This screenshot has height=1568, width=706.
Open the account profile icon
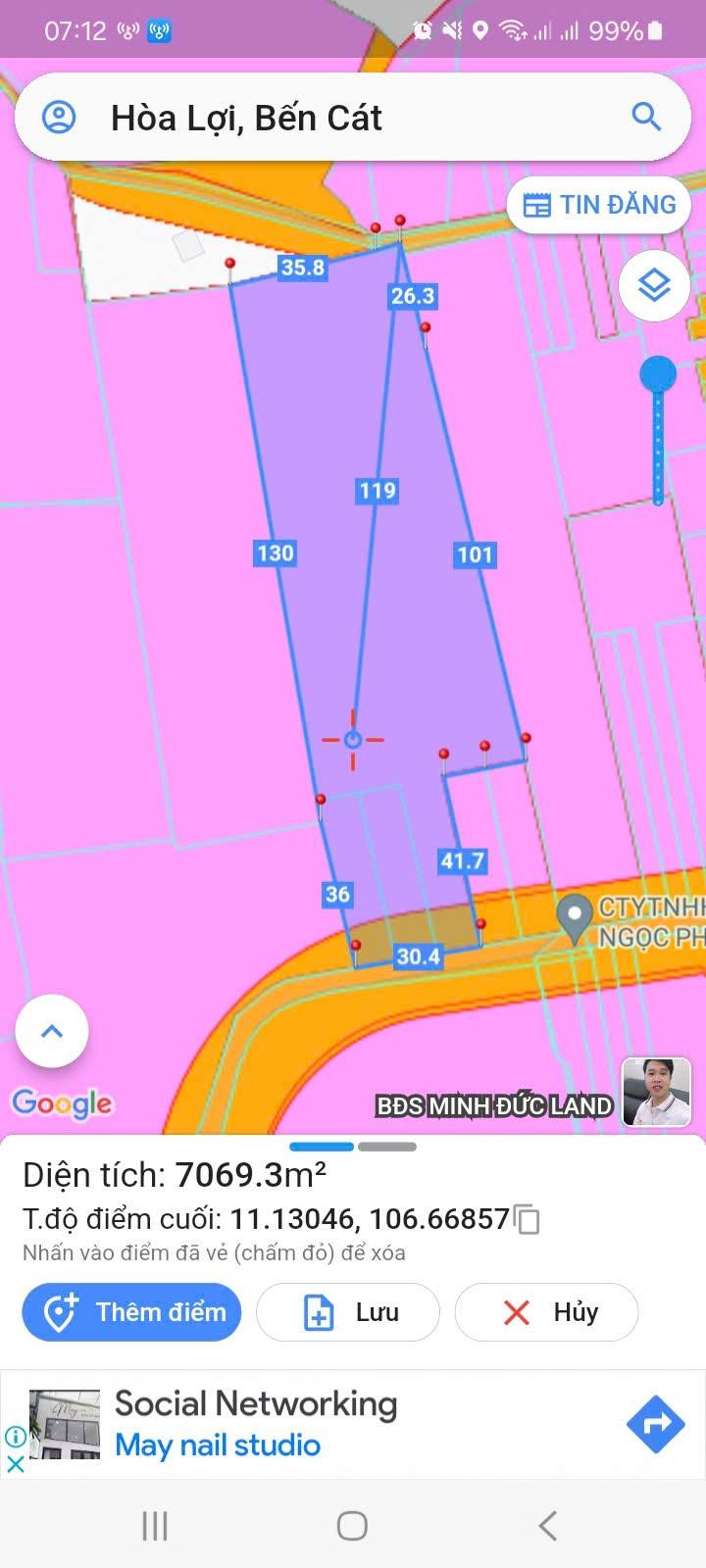[x=59, y=118]
